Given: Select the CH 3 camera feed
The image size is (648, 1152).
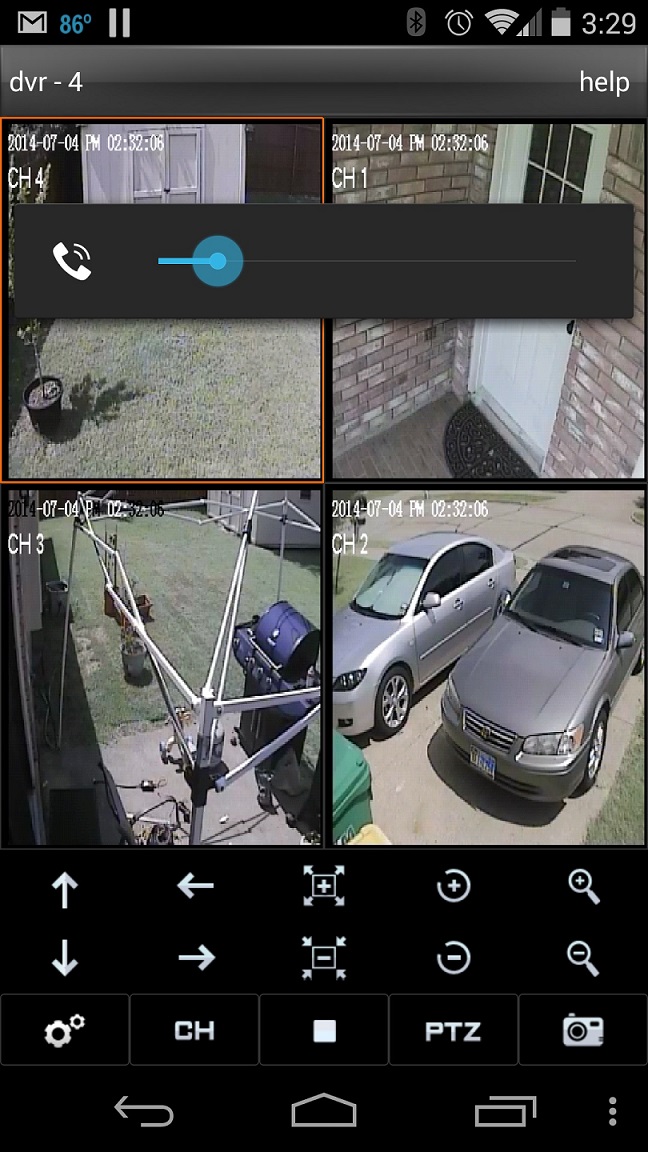Looking at the screenshot, I should 162,666.
